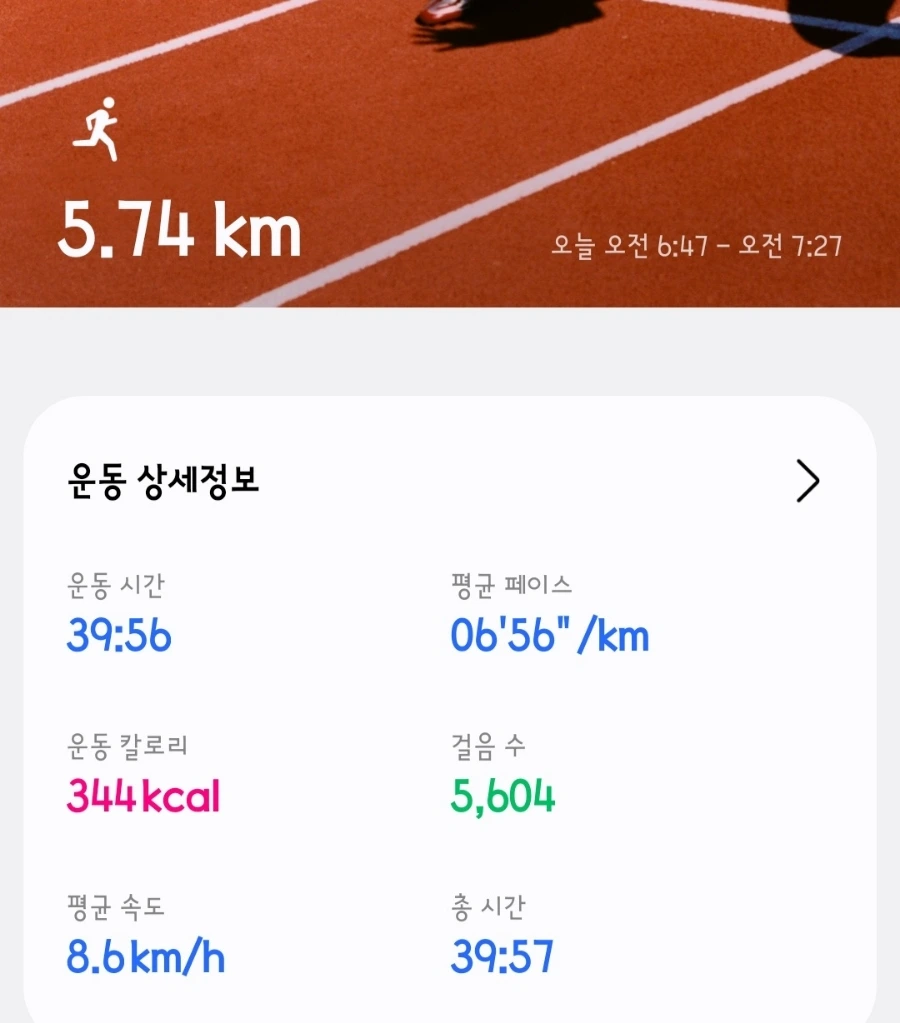
Task: Open details with the right-pointing chevron
Action: pyautogui.click(x=806, y=481)
